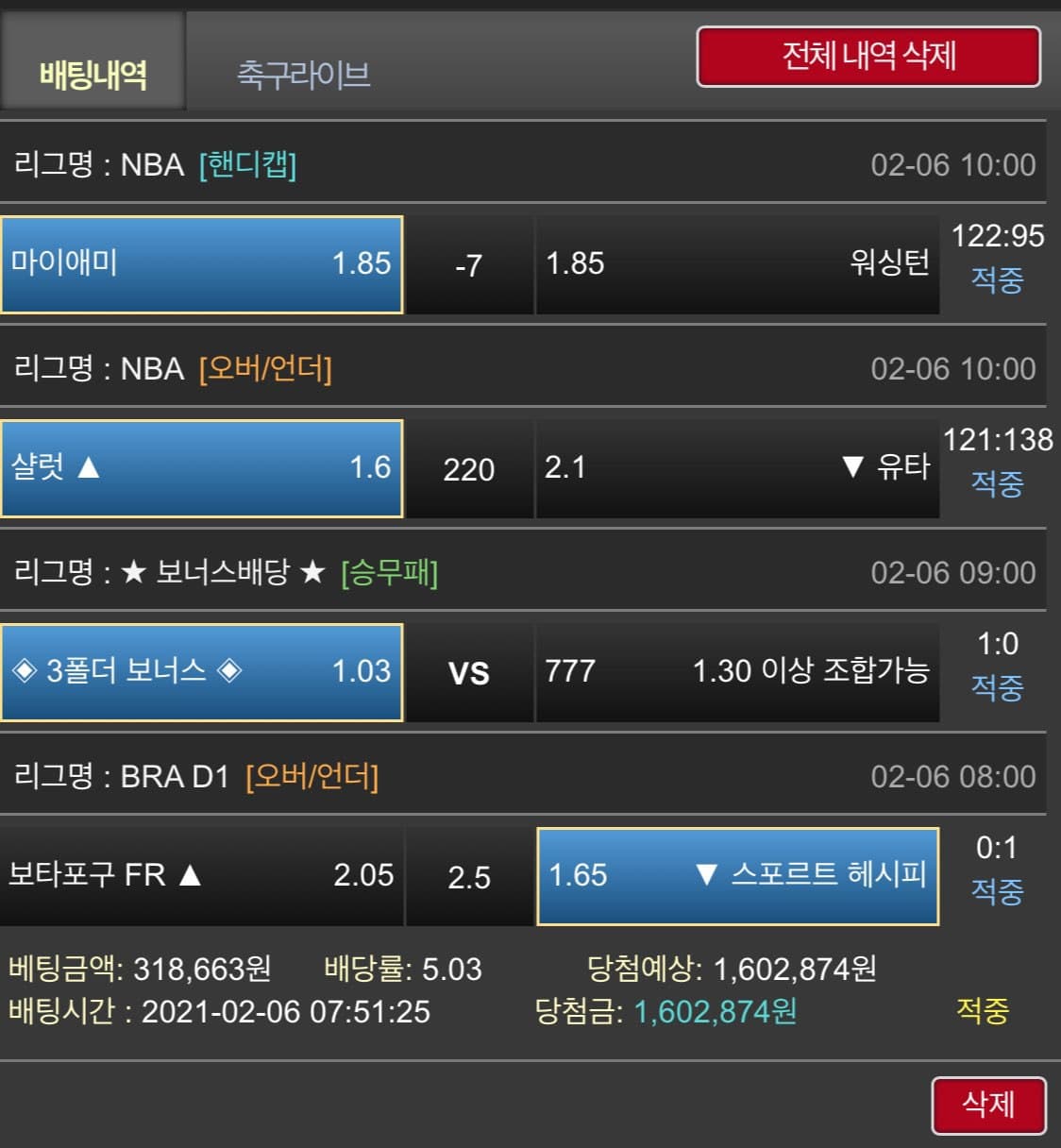Switch to the 축구라이브 tab
This screenshot has height=1148, width=1061.
click(x=303, y=74)
